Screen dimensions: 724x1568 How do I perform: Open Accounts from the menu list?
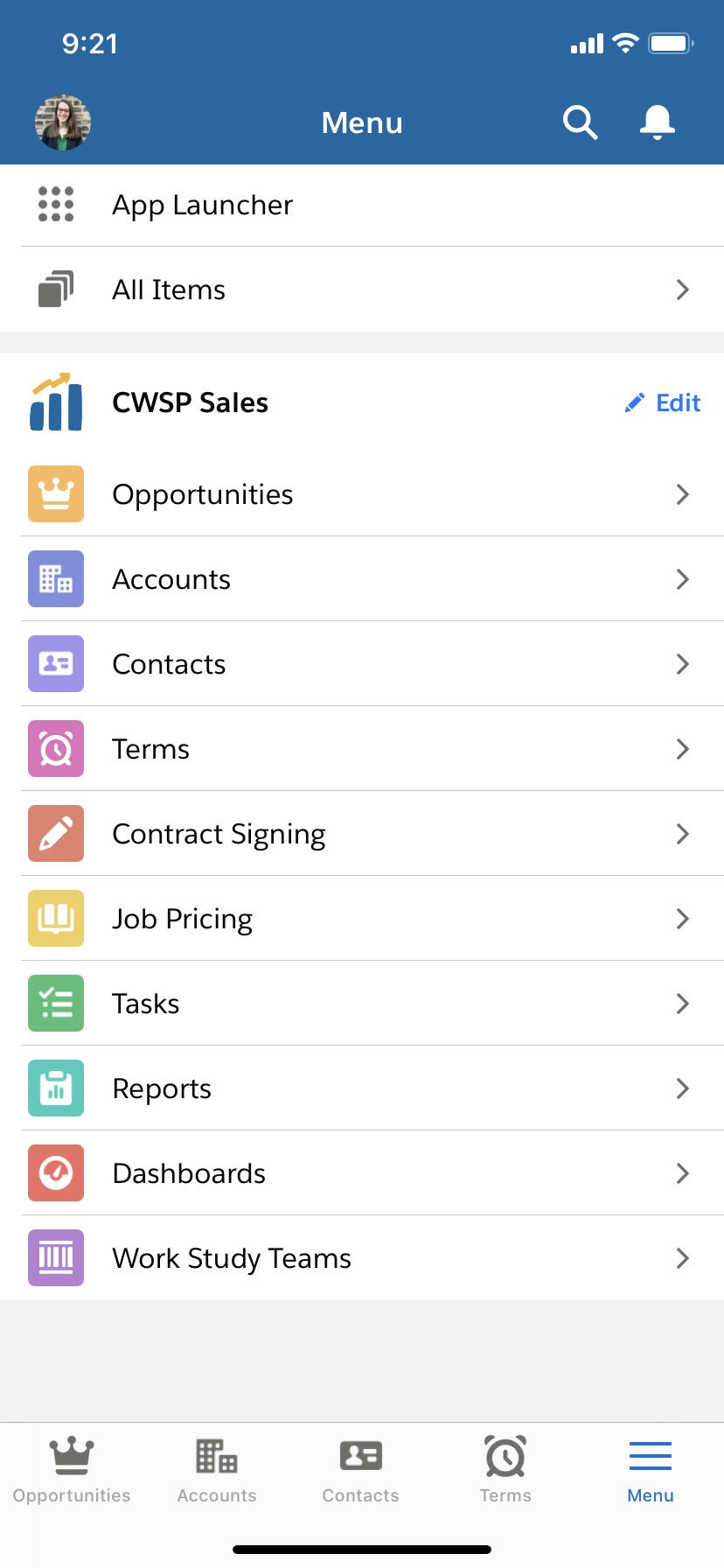pos(362,579)
